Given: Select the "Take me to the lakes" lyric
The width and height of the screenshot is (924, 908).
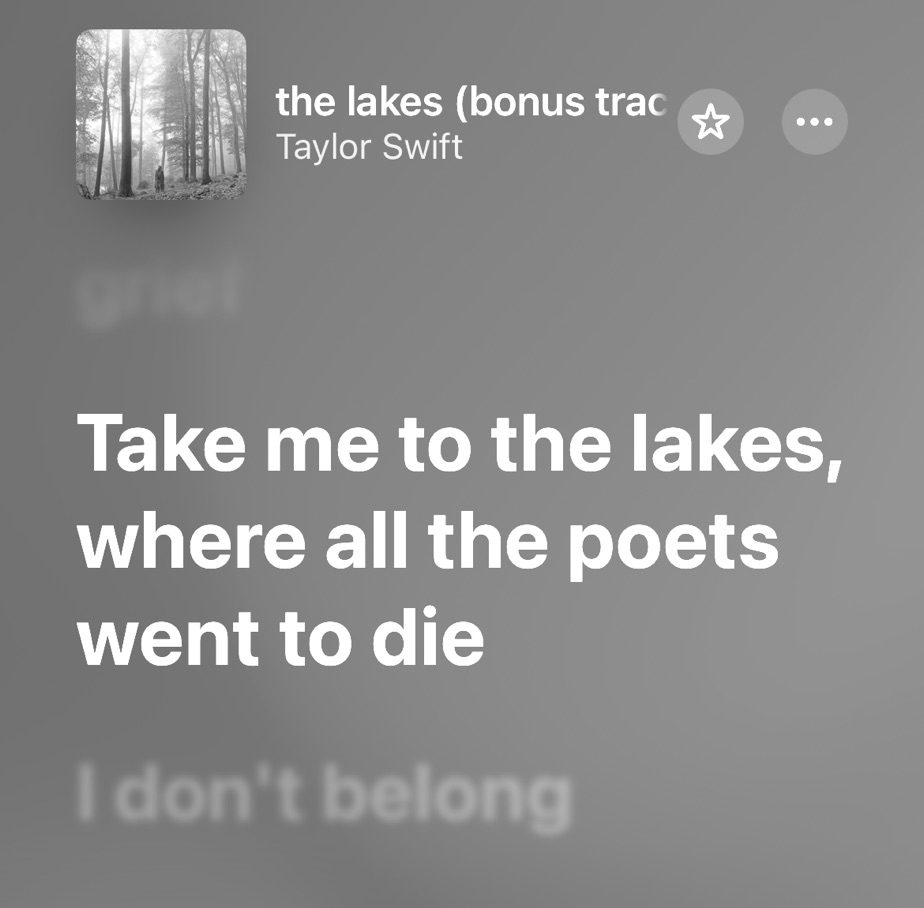Looking at the screenshot, I should click(x=460, y=539).
